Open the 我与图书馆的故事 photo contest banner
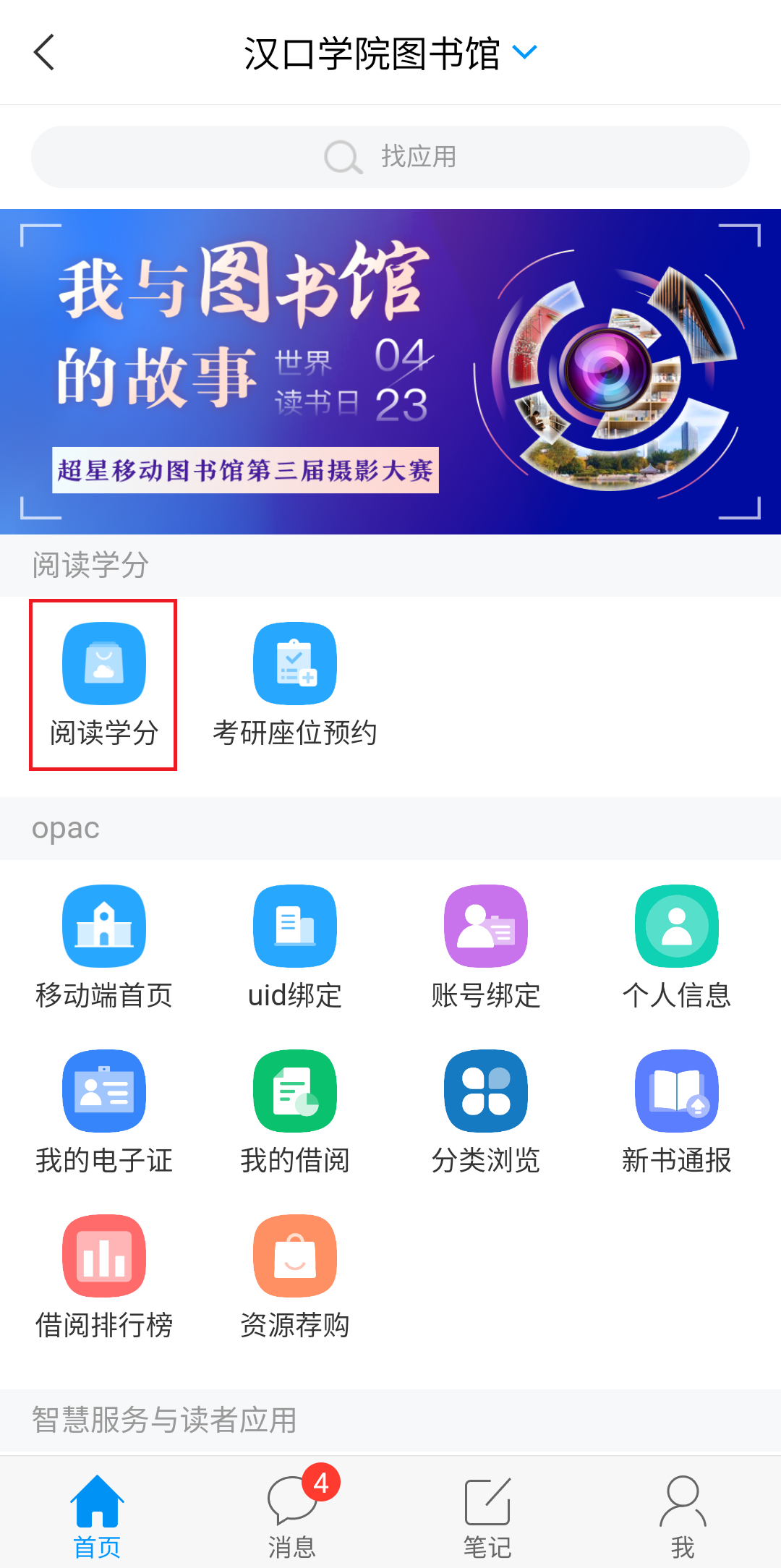Viewport: 781px width, 1568px height. (390, 372)
